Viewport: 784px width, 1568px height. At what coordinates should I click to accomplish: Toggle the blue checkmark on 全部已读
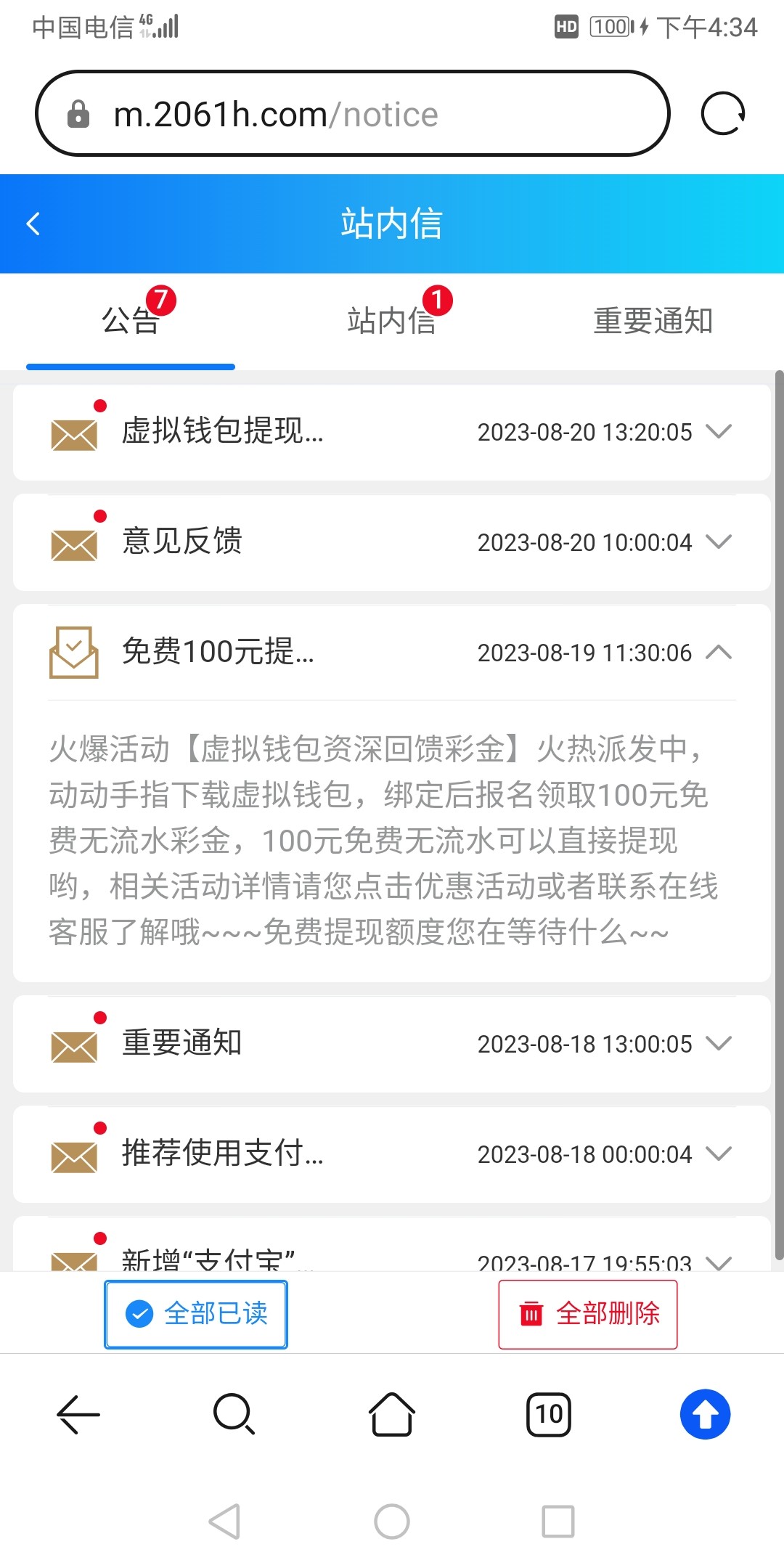point(138,1314)
